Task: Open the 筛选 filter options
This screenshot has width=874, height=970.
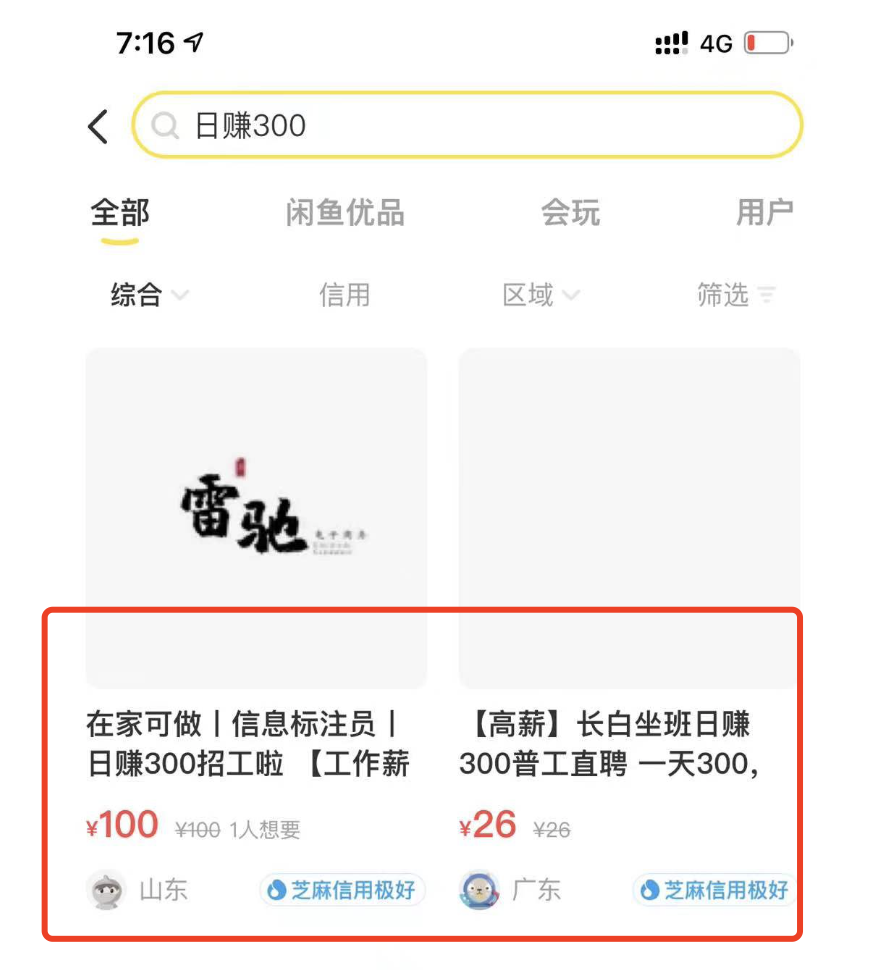Action: tap(735, 295)
